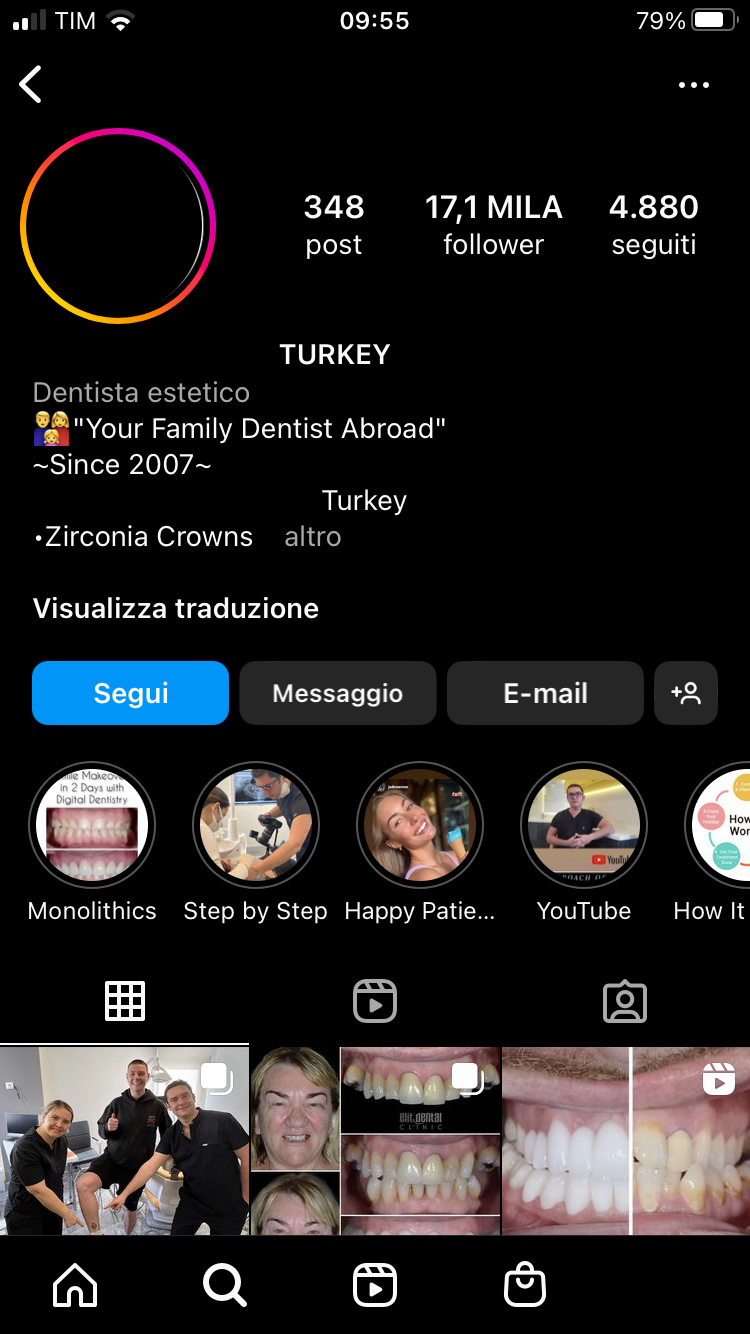The image size is (750, 1334).
Task: Contact the clinic via E-mail button
Action: [x=545, y=693]
